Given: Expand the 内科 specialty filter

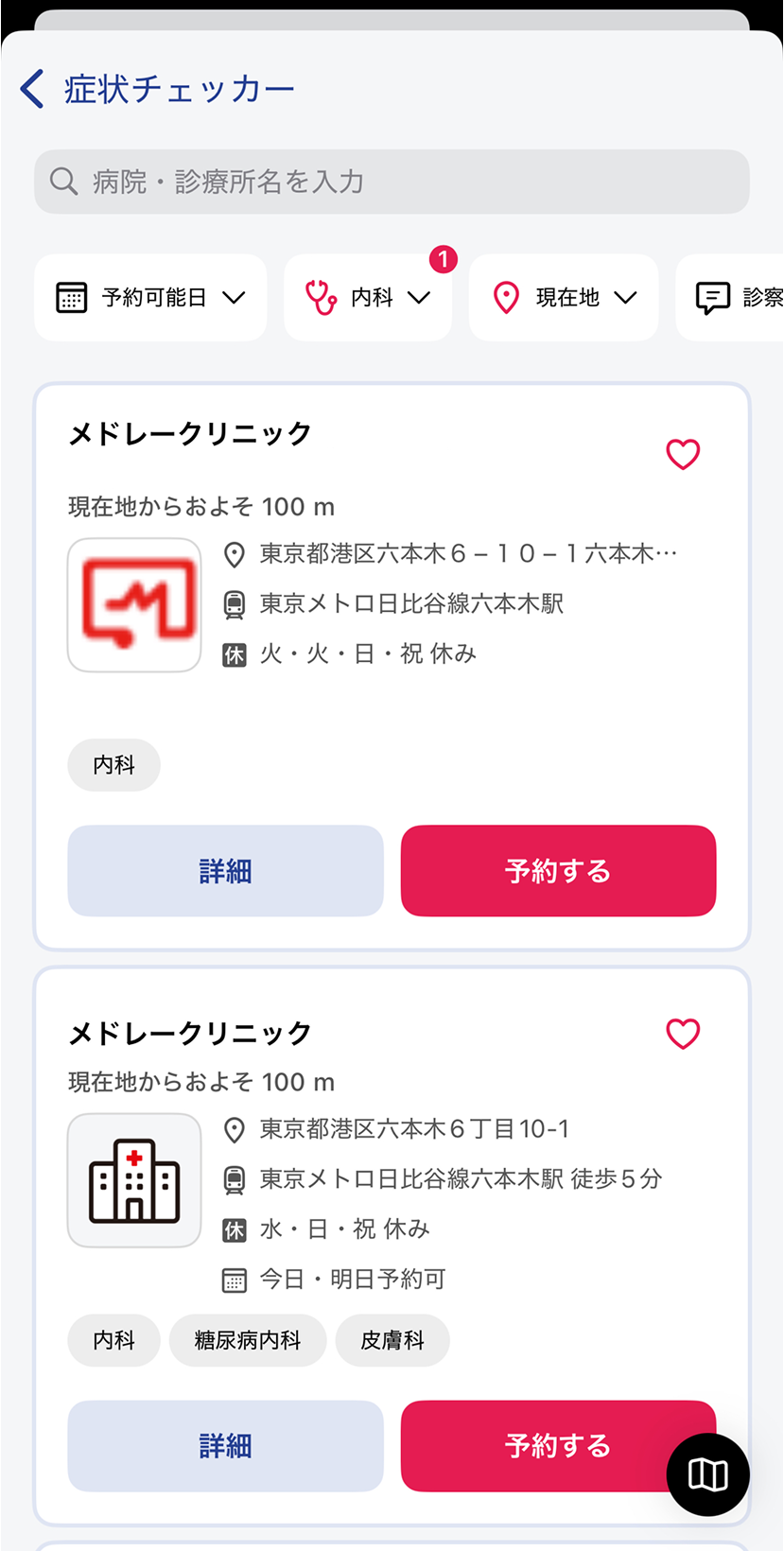Looking at the screenshot, I should pos(368,298).
